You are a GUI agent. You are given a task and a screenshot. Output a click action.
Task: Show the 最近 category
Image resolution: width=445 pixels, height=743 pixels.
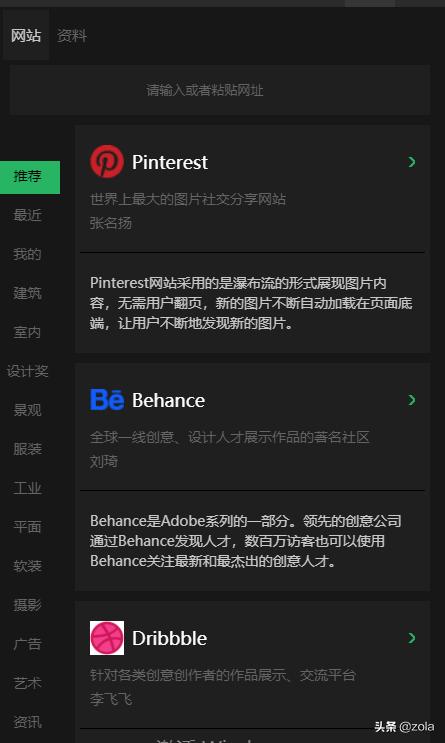point(27,215)
